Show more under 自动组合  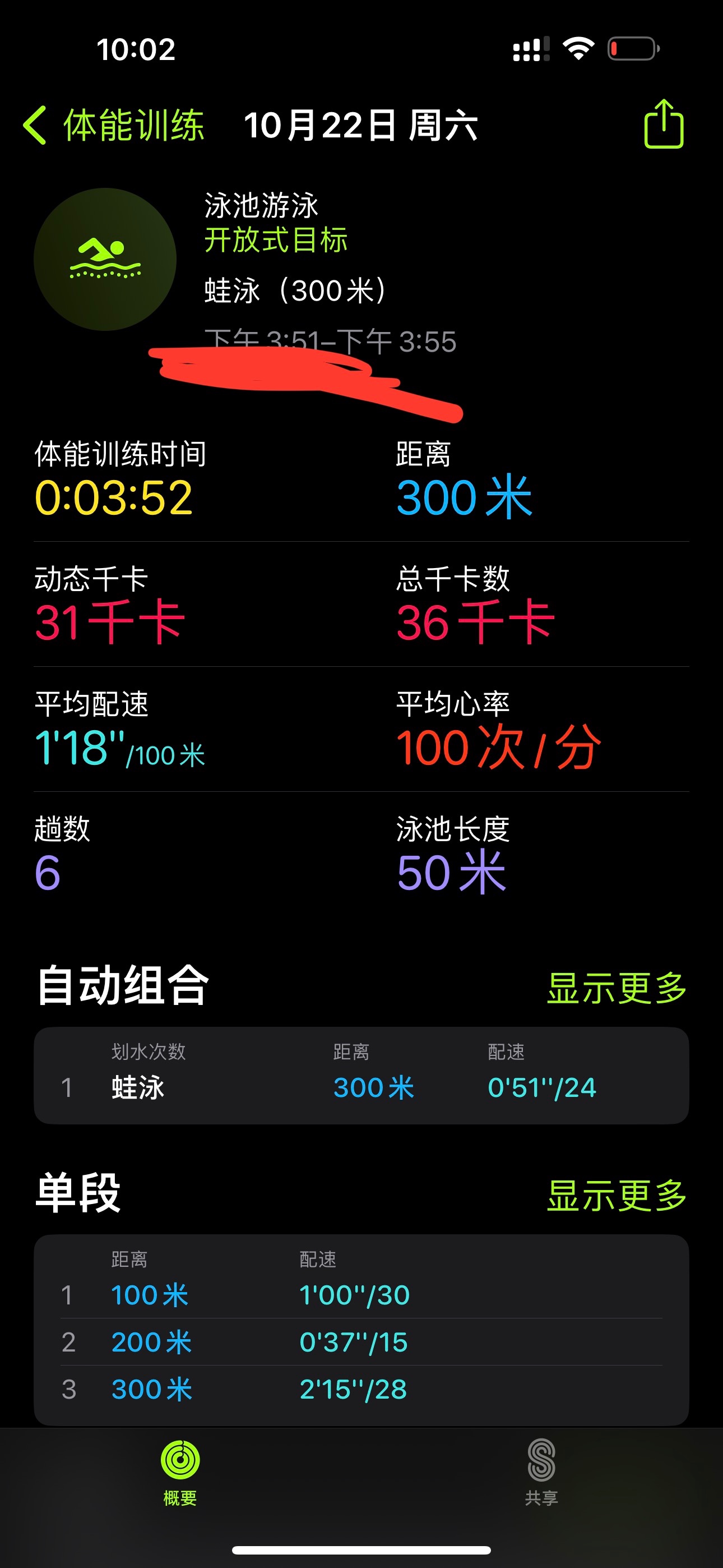(616, 988)
